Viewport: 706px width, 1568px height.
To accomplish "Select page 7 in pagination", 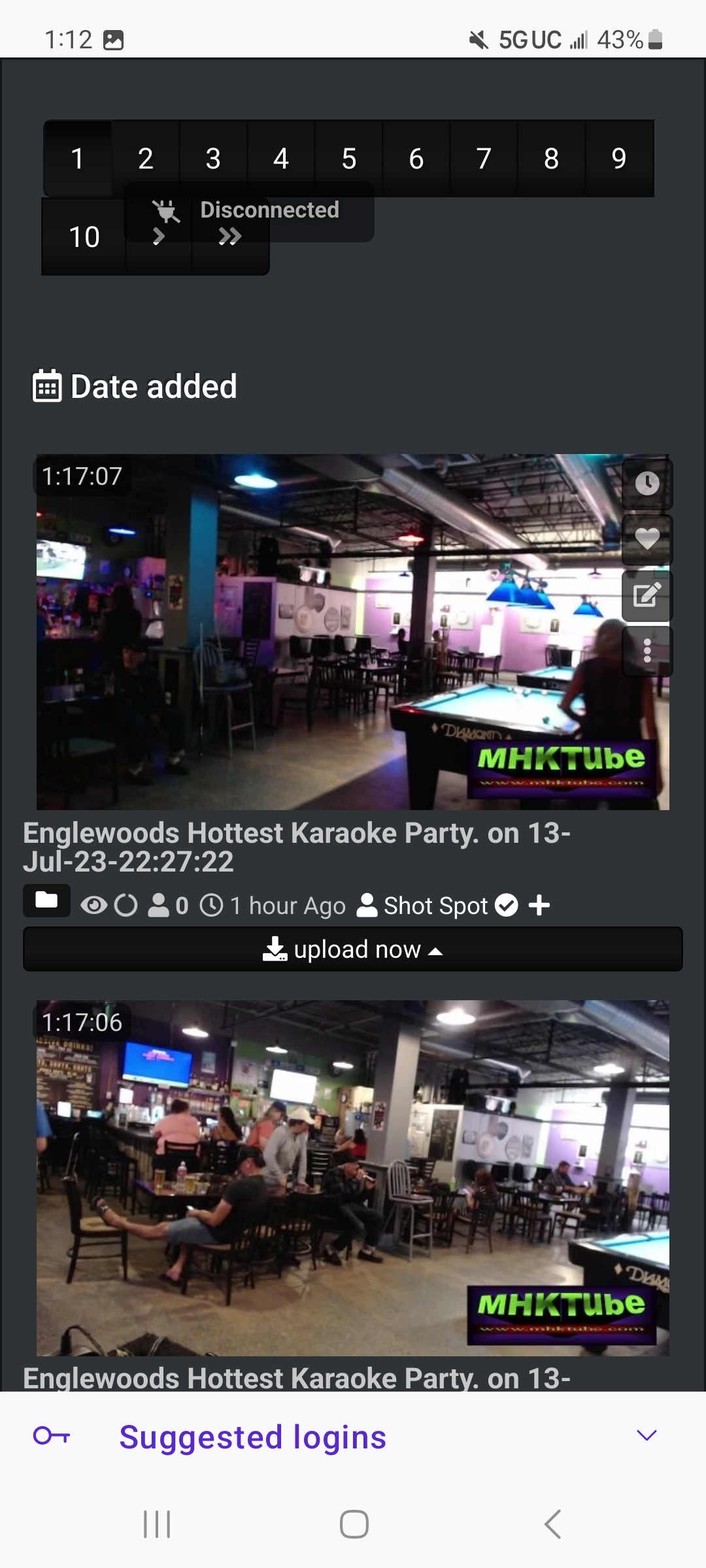I will click(x=484, y=159).
